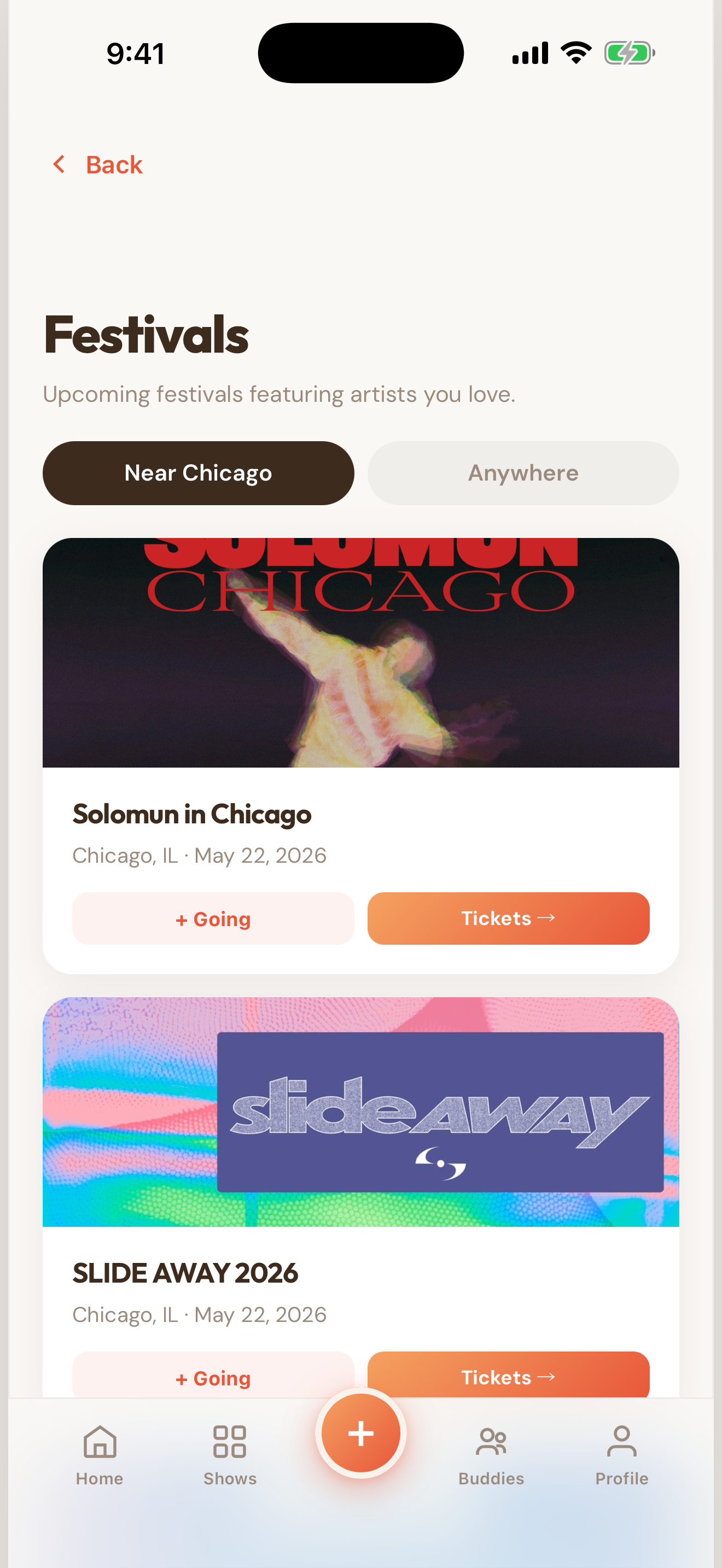
Task: Tap the back chevron arrow
Action: tap(60, 165)
